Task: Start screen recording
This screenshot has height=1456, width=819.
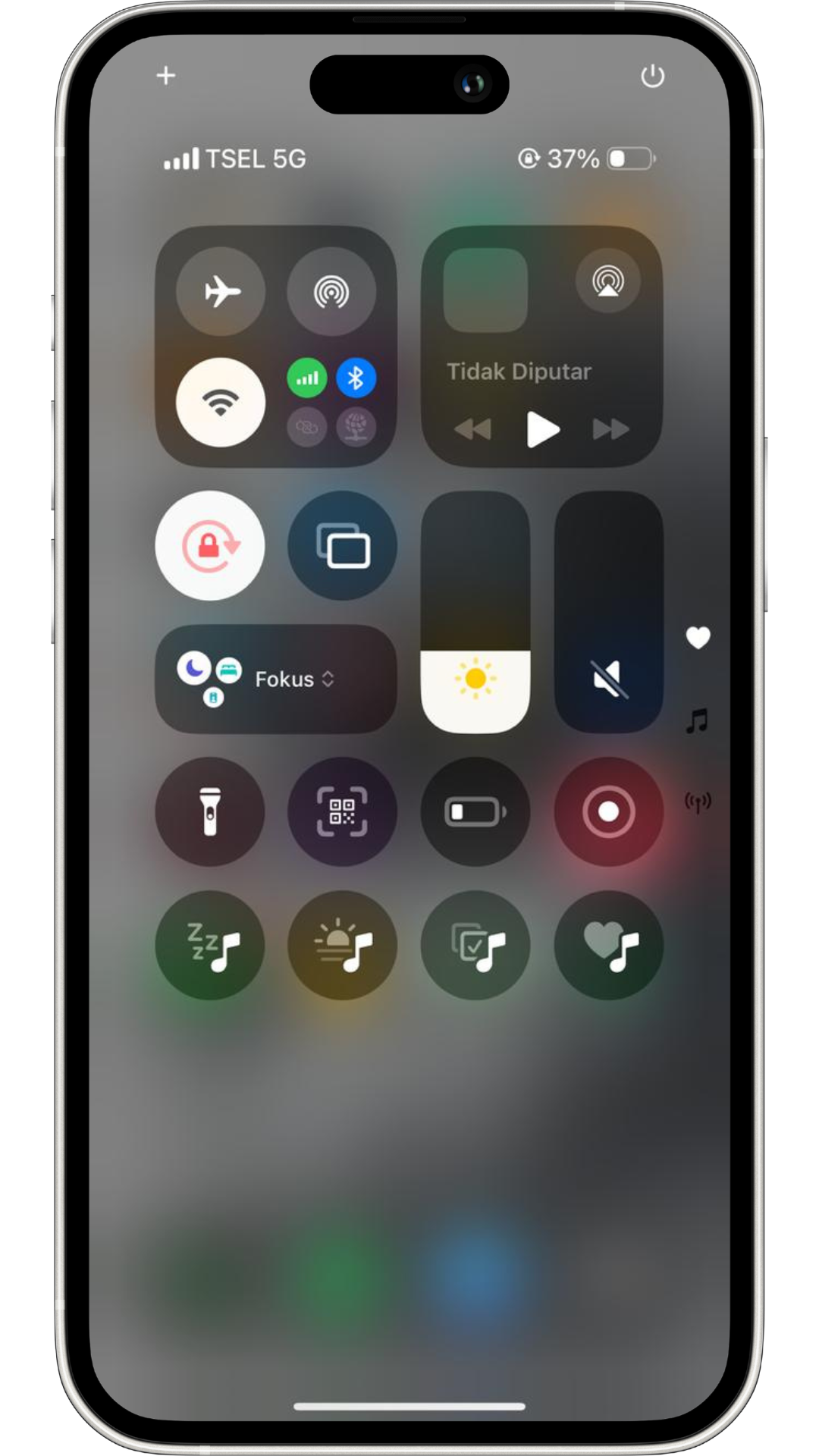Action: point(608,811)
